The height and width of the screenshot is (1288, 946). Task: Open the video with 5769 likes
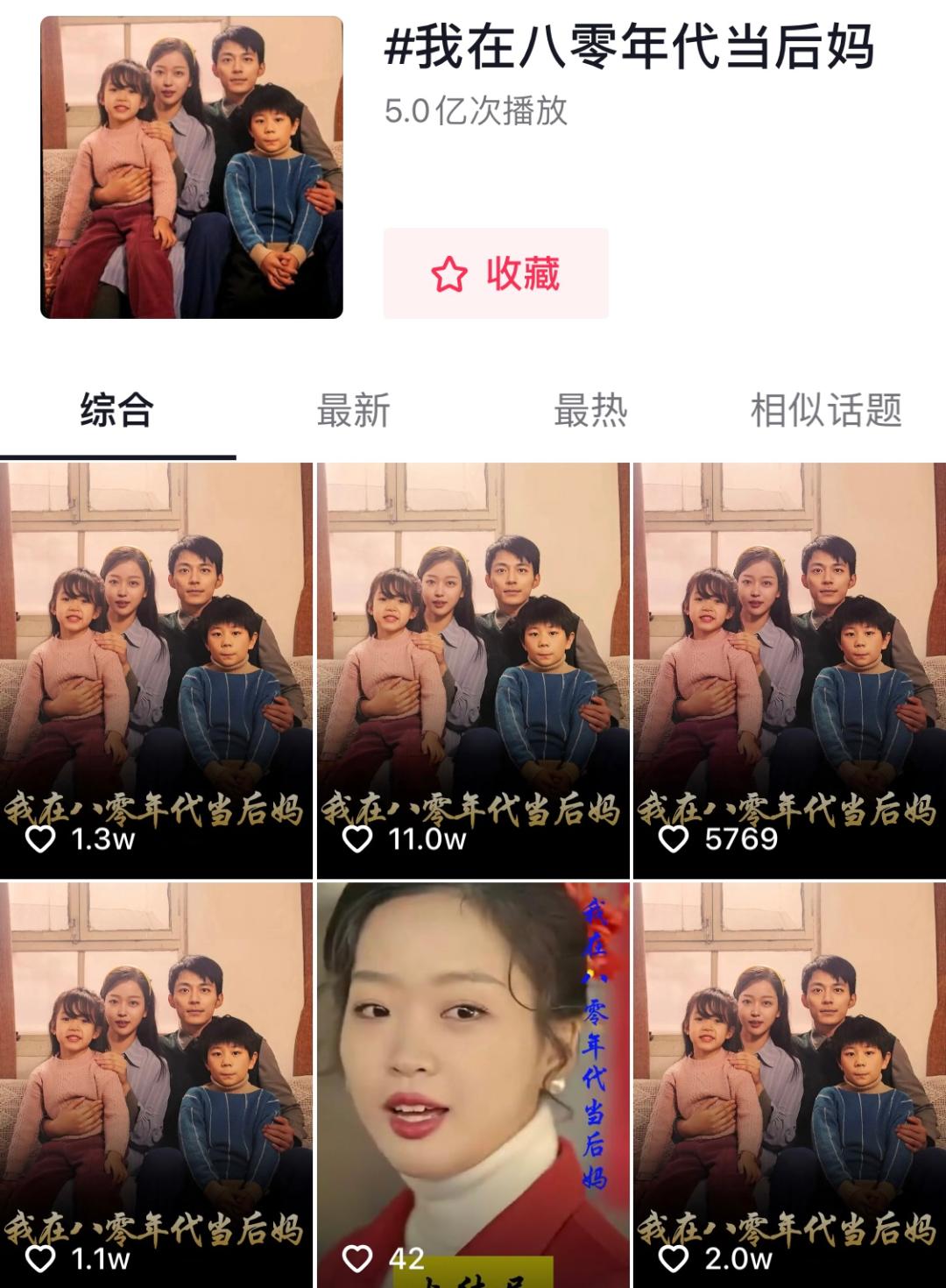coord(789,670)
